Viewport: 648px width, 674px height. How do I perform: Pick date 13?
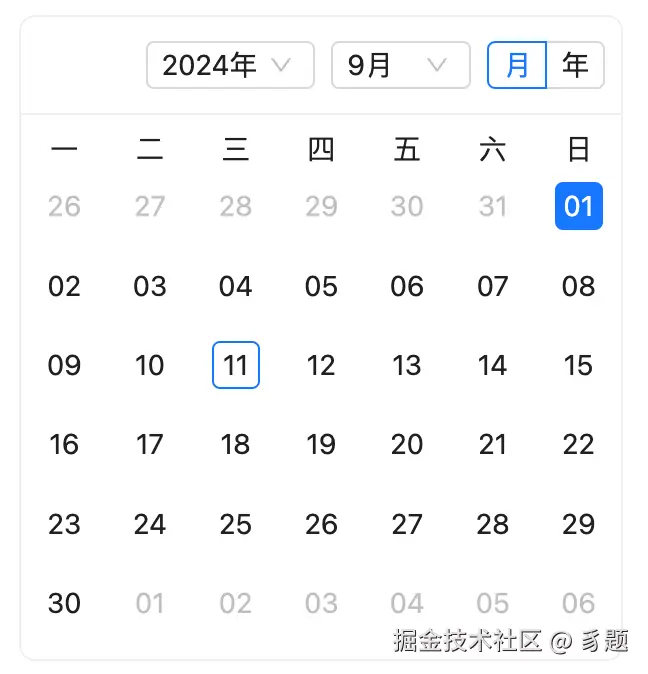click(x=407, y=365)
